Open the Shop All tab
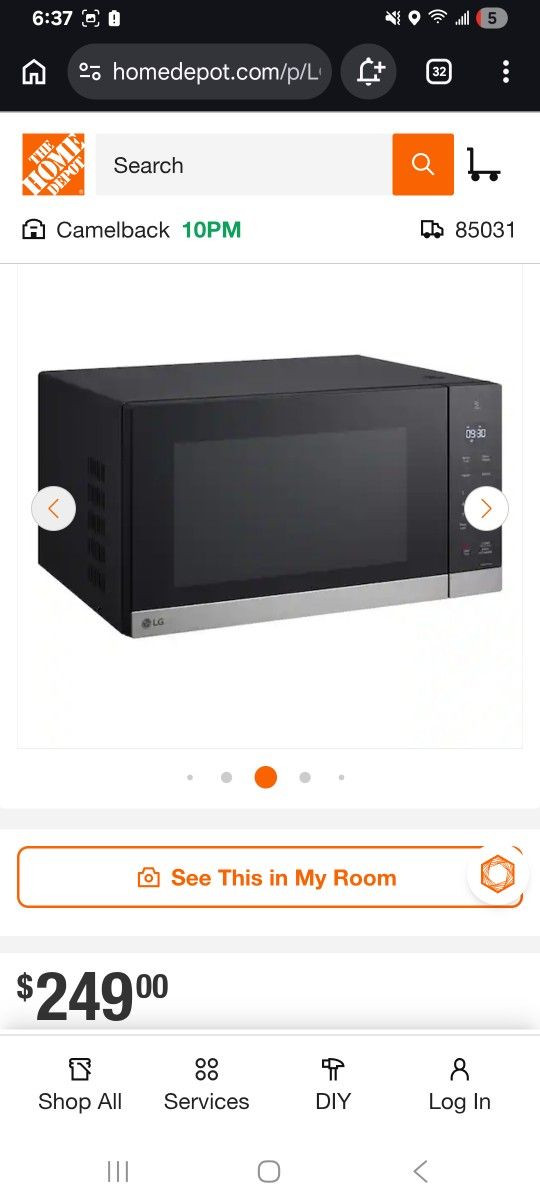540x1204 pixels. click(x=80, y=1086)
